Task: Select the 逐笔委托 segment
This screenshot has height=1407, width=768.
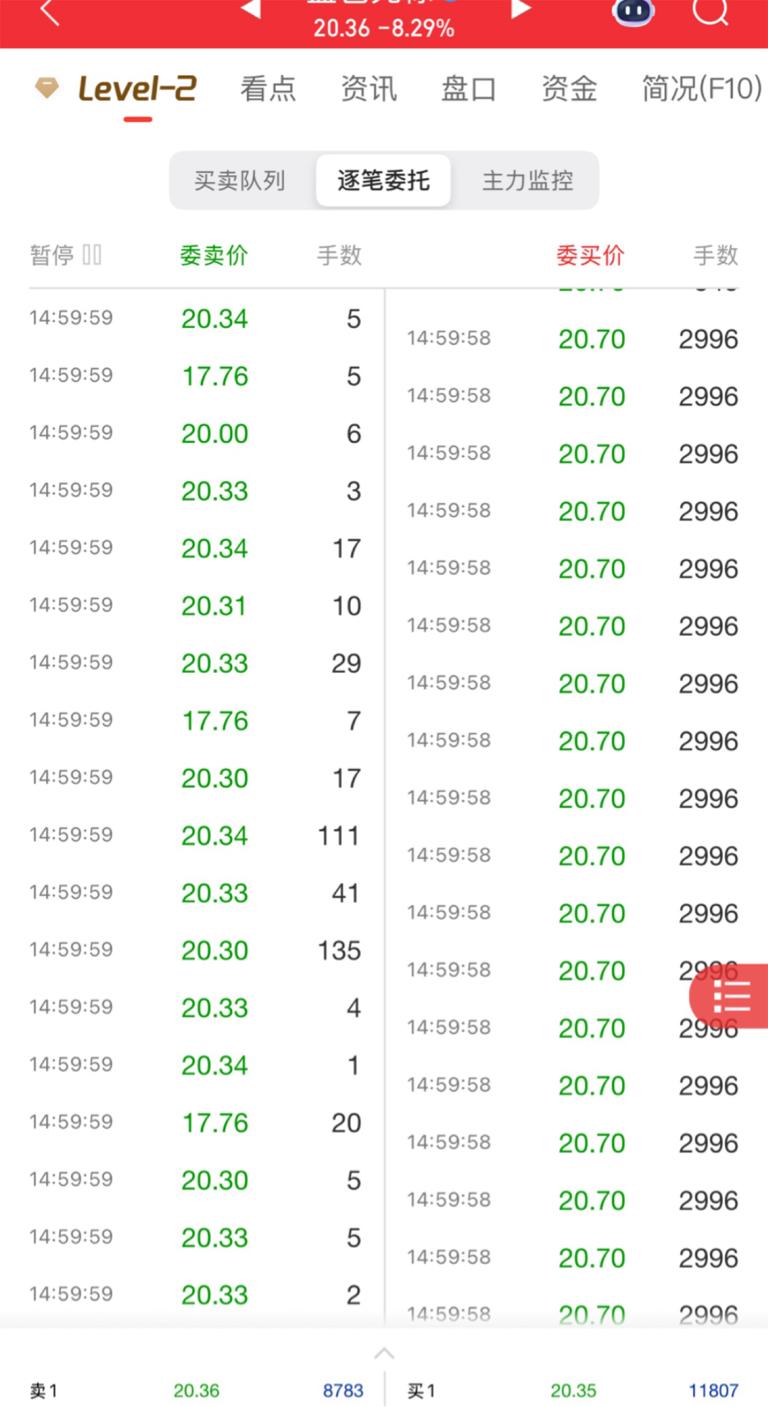Action: 383,181
